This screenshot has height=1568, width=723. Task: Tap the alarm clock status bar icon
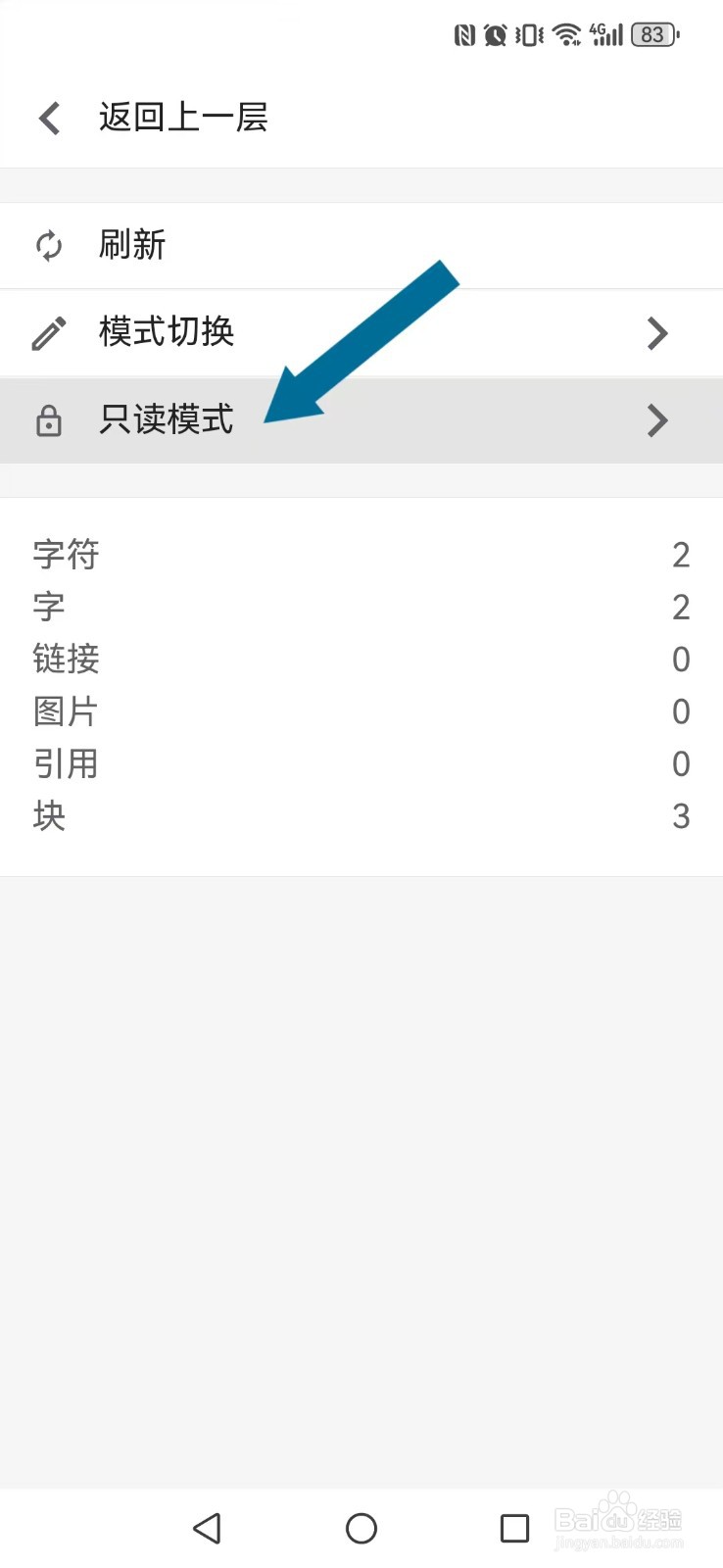coord(492,34)
